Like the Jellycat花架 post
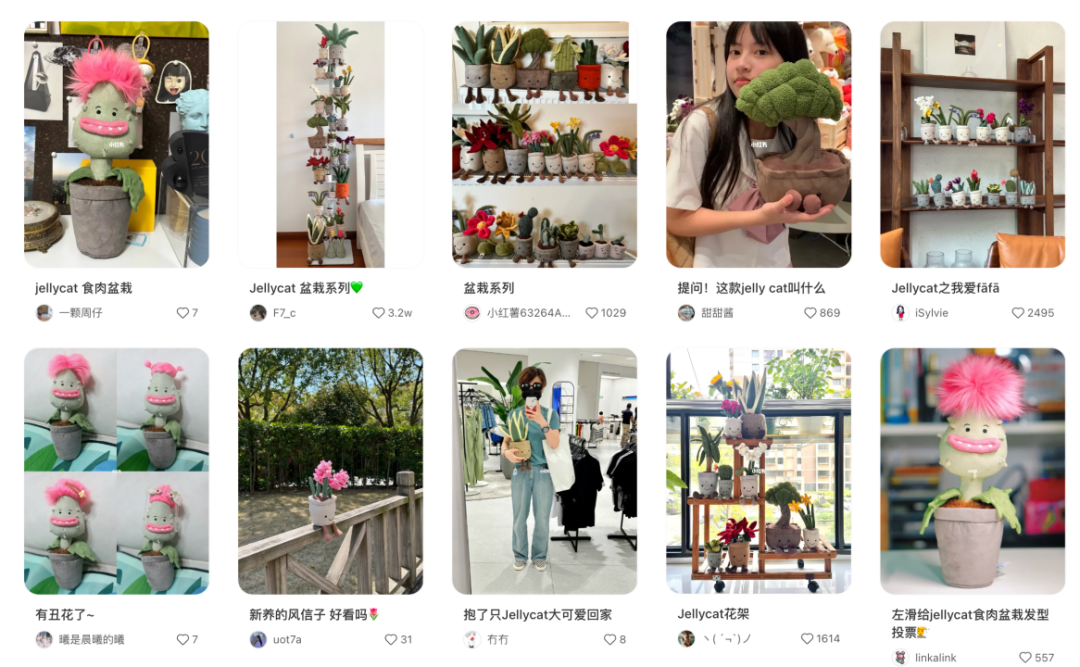 click(x=807, y=639)
